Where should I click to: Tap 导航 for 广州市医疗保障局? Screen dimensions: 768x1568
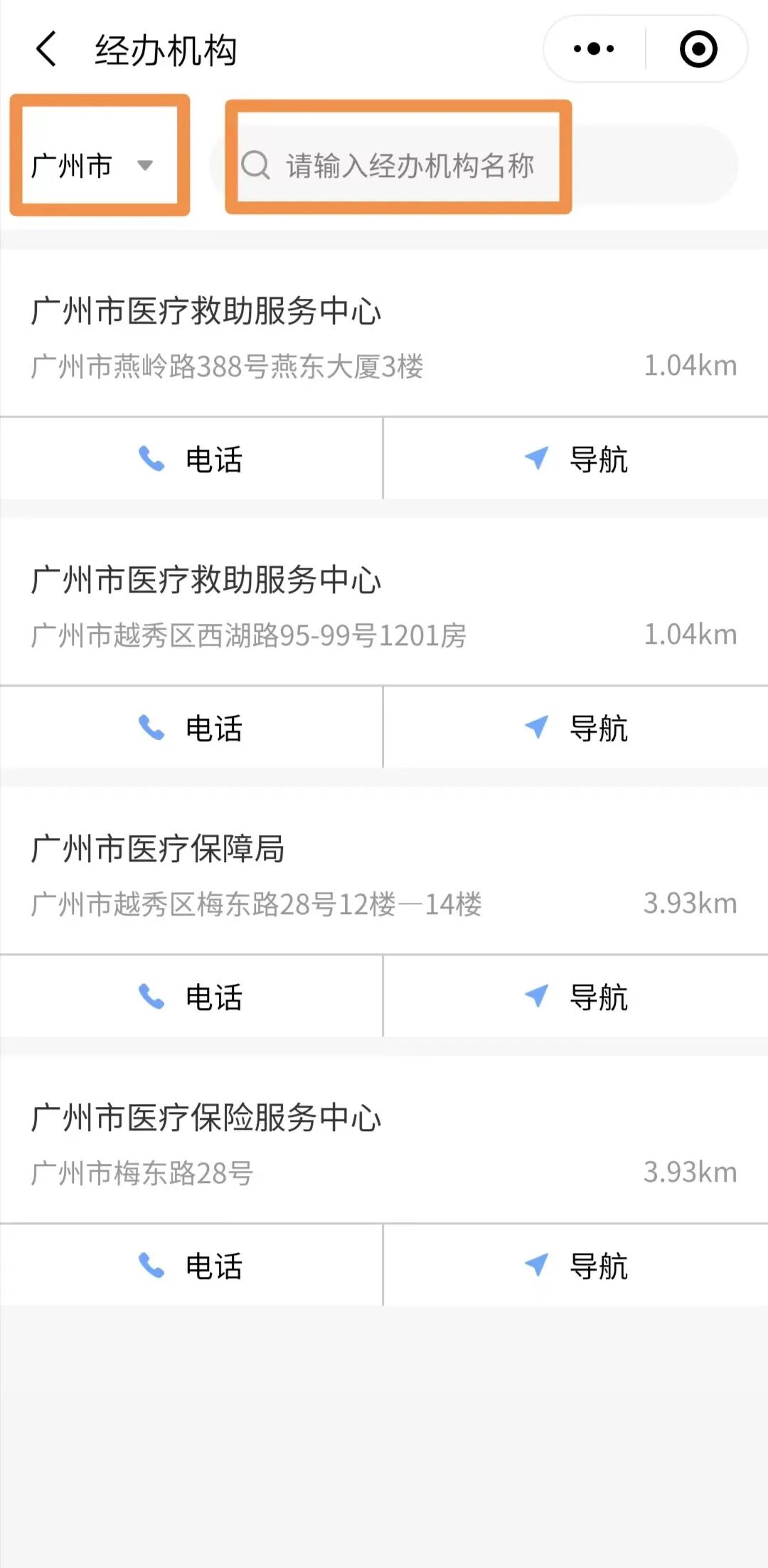pos(599,996)
